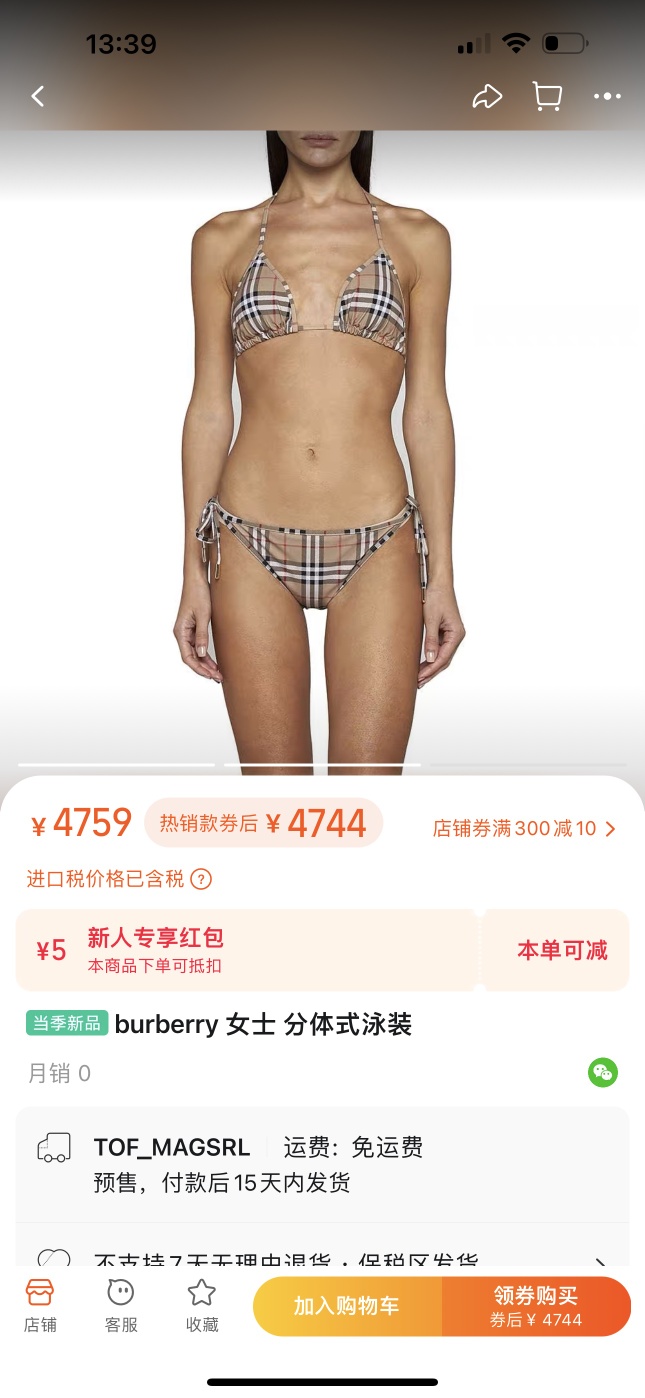Claim the ¥5 新人专享红包 banner
The image size is (645, 1398).
point(245,950)
